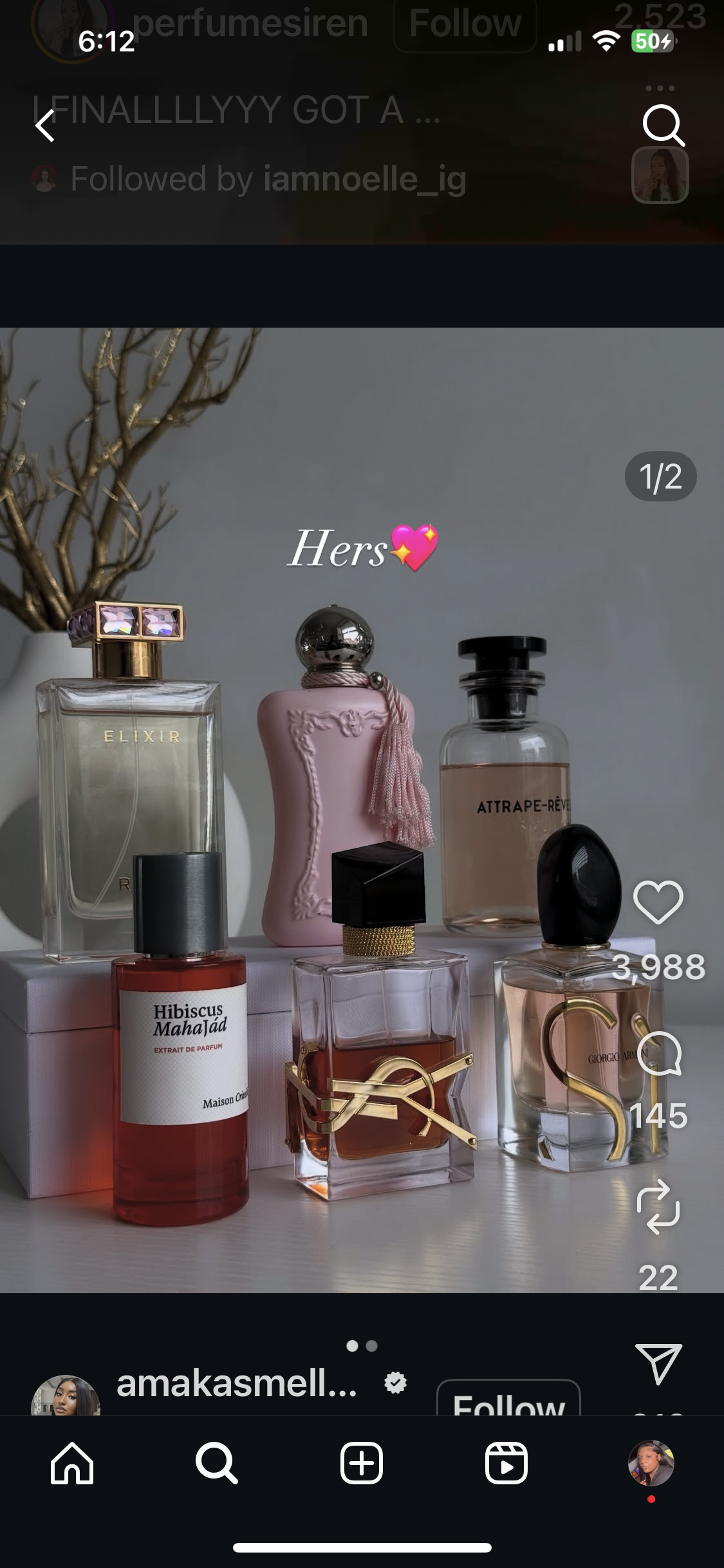This screenshot has height=1568, width=724.
Task: Open your own profile tab
Action: coord(651,1464)
